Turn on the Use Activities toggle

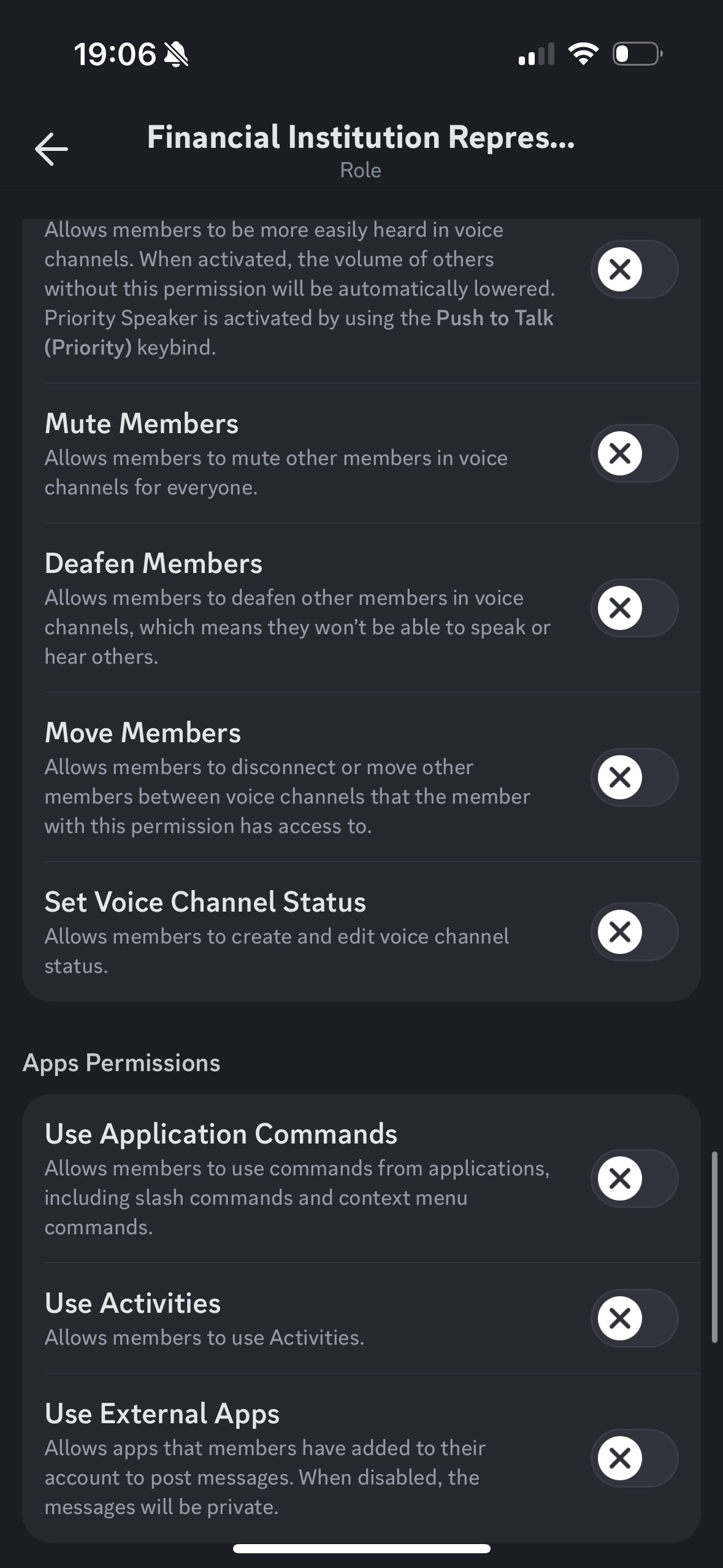tap(634, 1318)
